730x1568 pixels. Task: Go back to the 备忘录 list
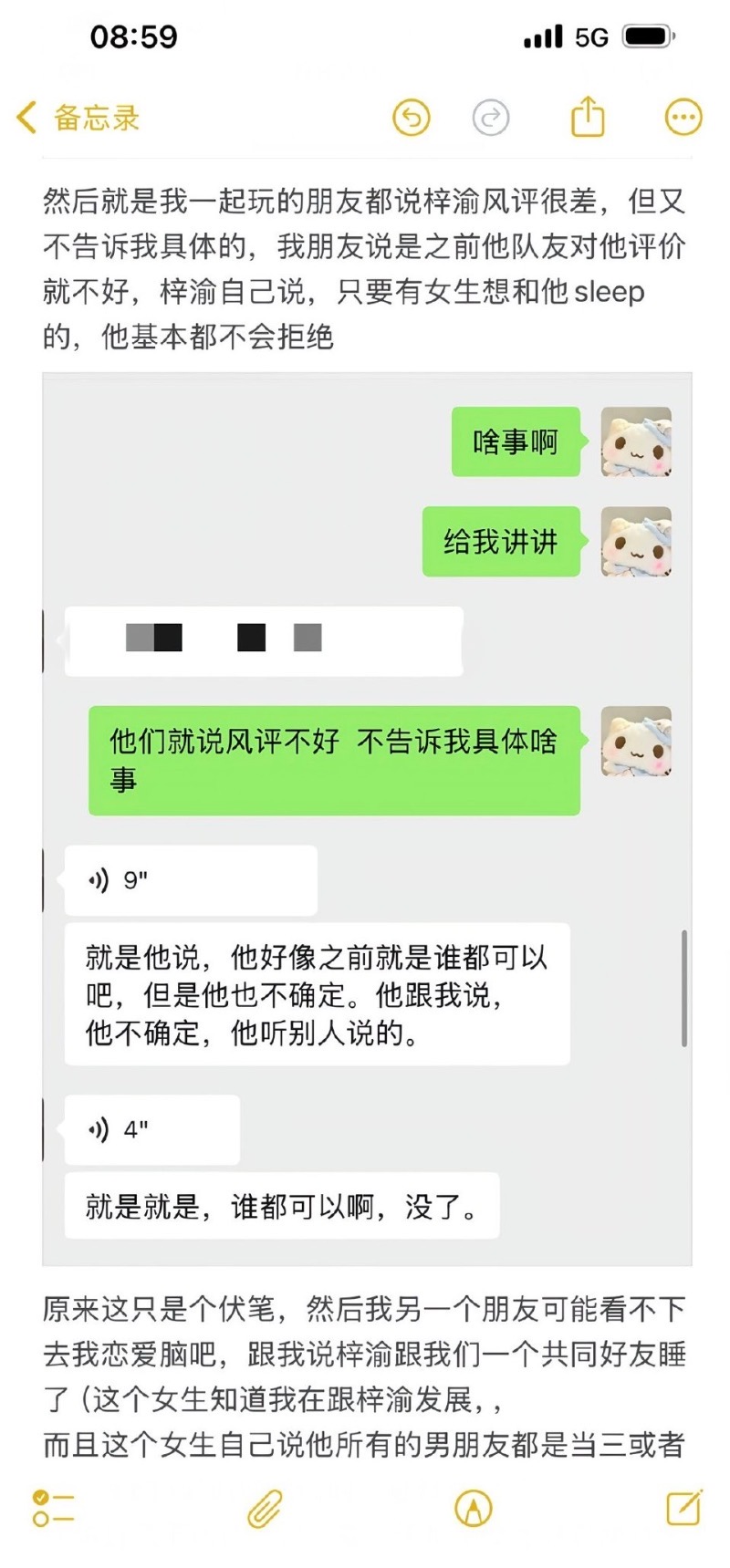[x=78, y=118]
